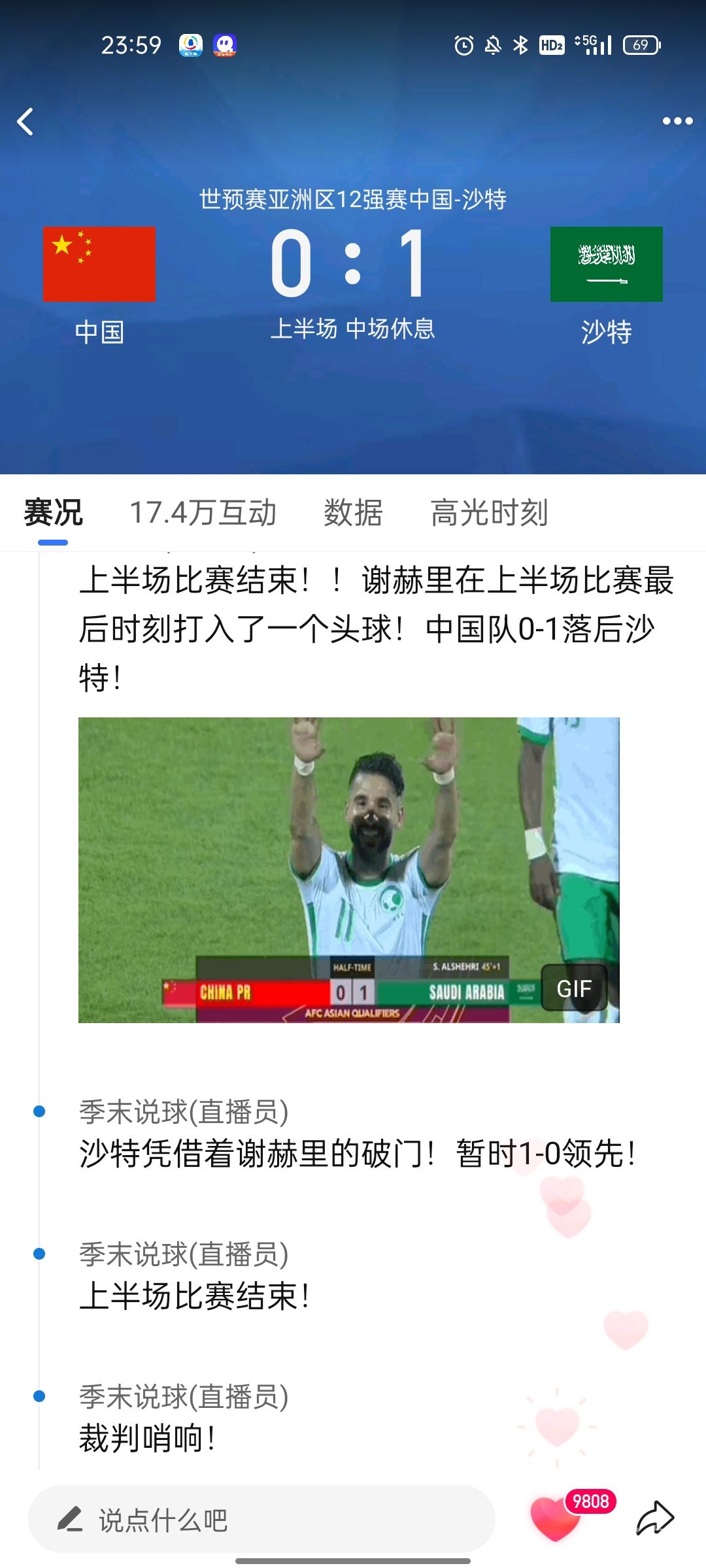
Task: Switch to the 数据 tab
Action: (x=353, y=513)
